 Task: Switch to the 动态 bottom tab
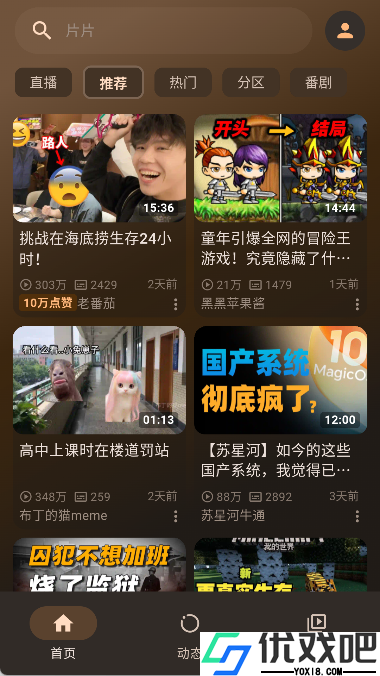click(x=189, y=633)
